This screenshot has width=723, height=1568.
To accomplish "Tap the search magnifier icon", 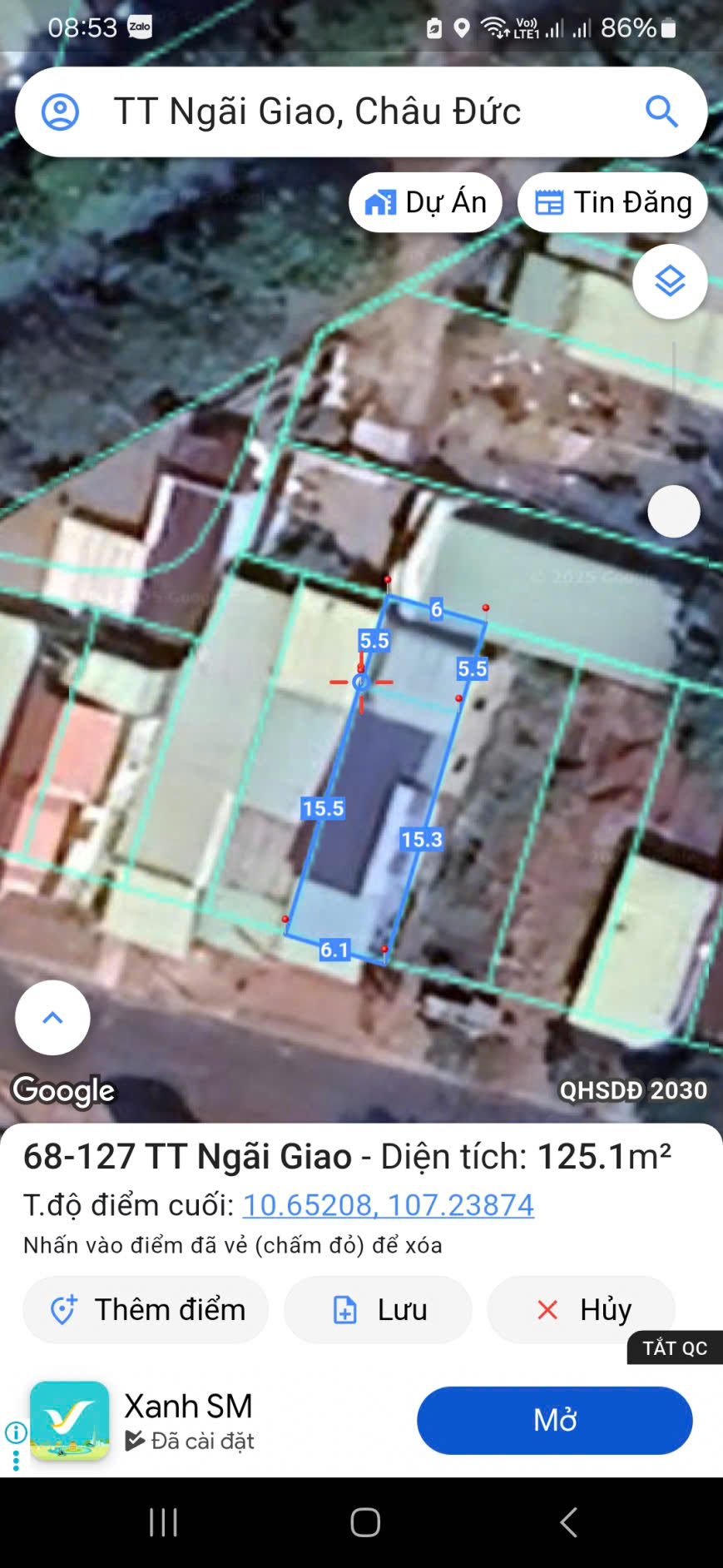I will [x=661, y=112].
